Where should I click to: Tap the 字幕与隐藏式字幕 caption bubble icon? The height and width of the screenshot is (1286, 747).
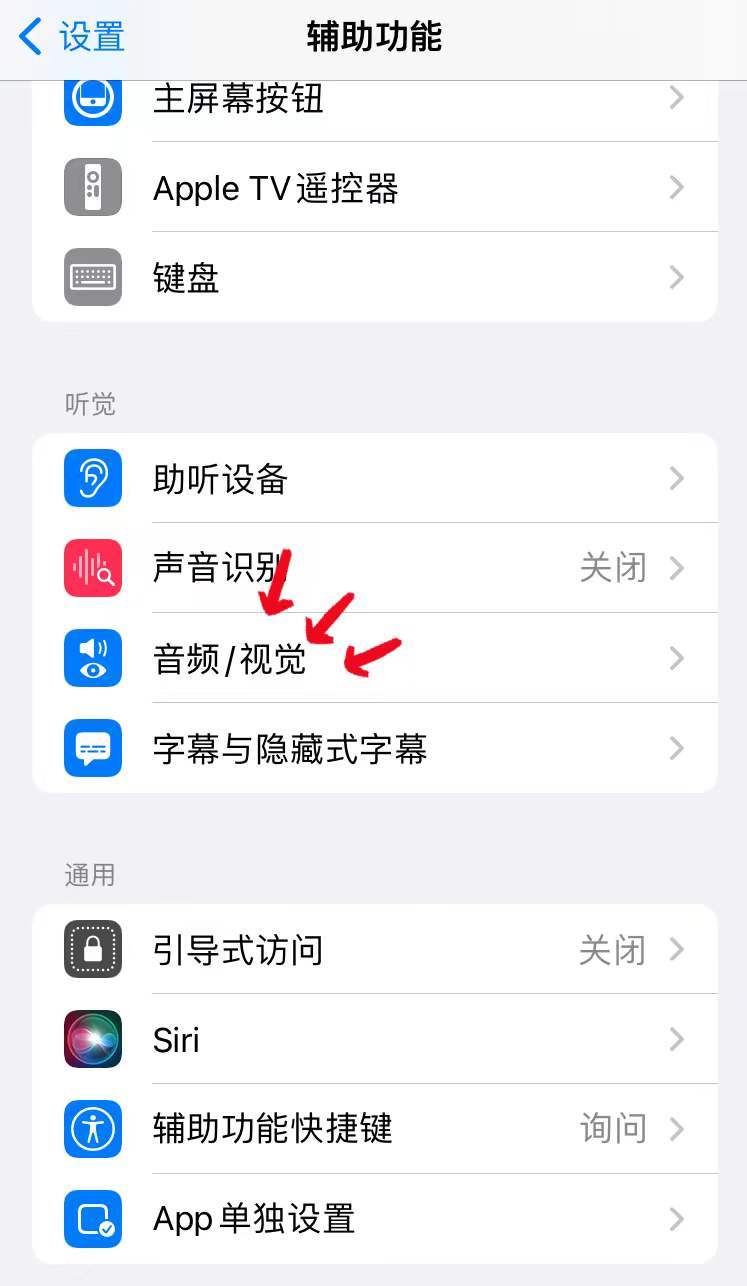pos(92,748)
